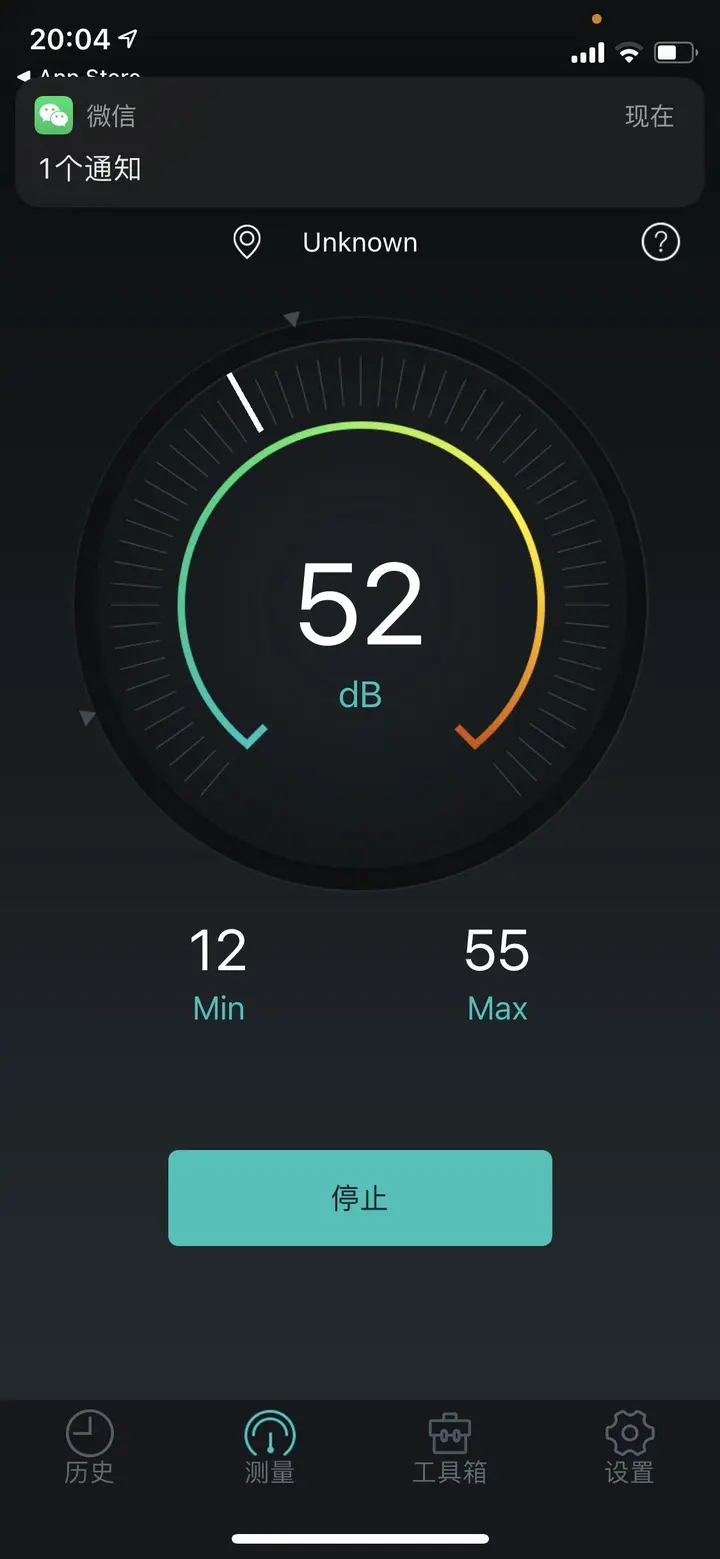The image size is (720, 1559).
Task: Switch to the 历史 tab
Action: click(x=90, y=1446)
